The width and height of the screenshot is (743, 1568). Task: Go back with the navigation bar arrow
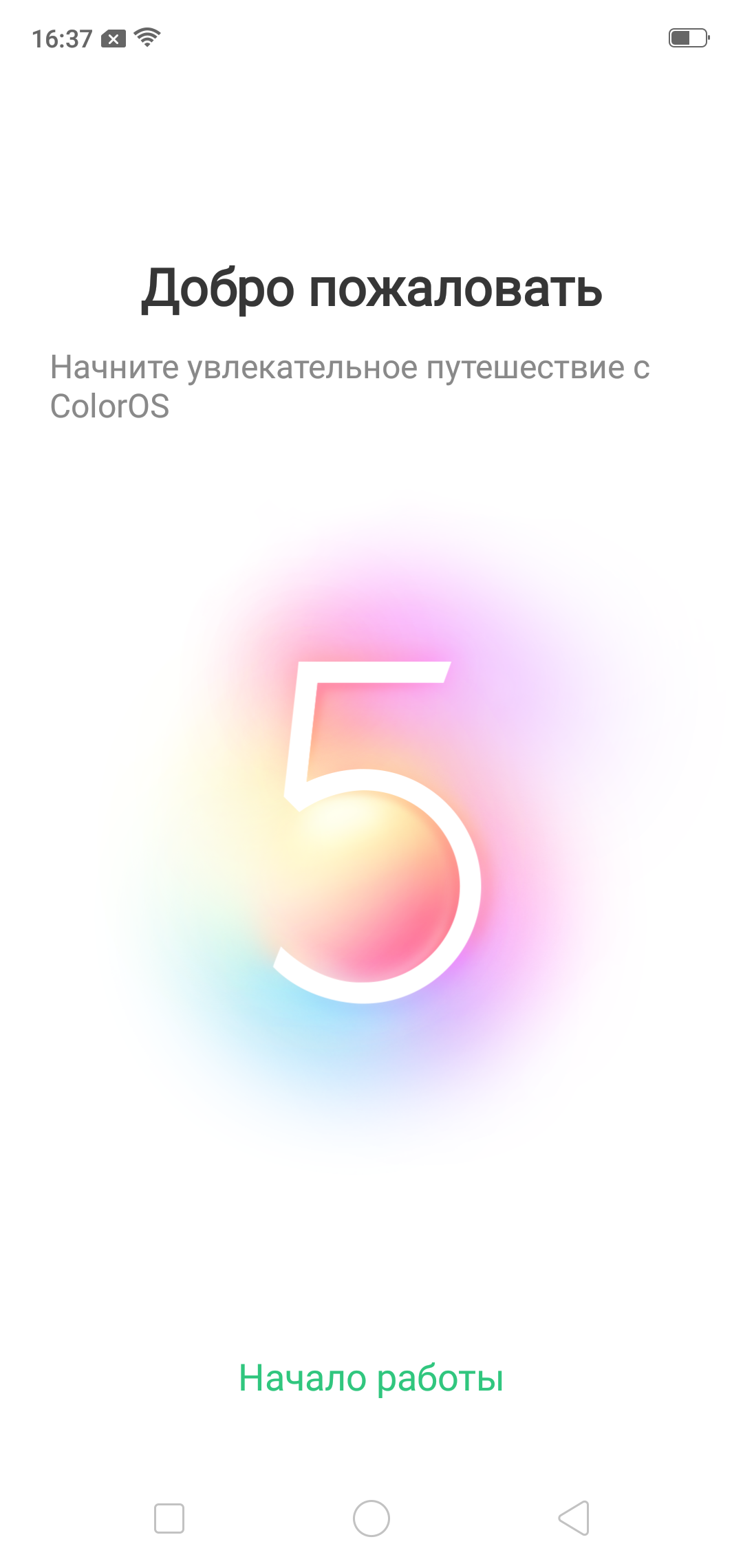pos(574,1518)
